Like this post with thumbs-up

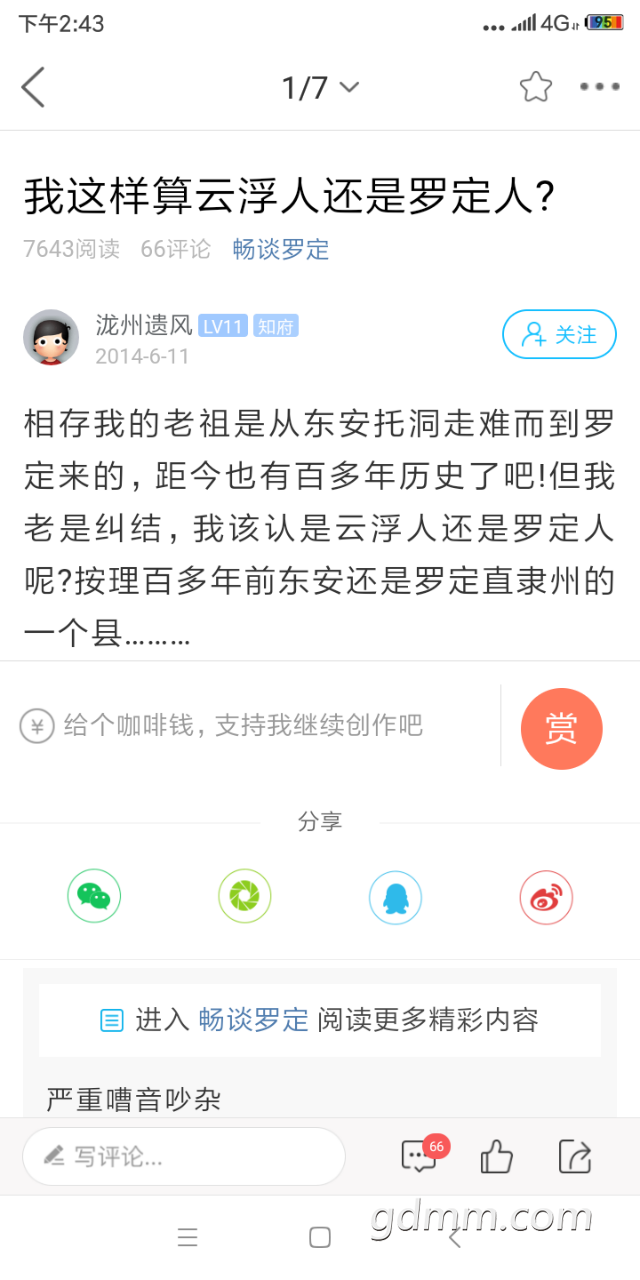coord(497,1157)
